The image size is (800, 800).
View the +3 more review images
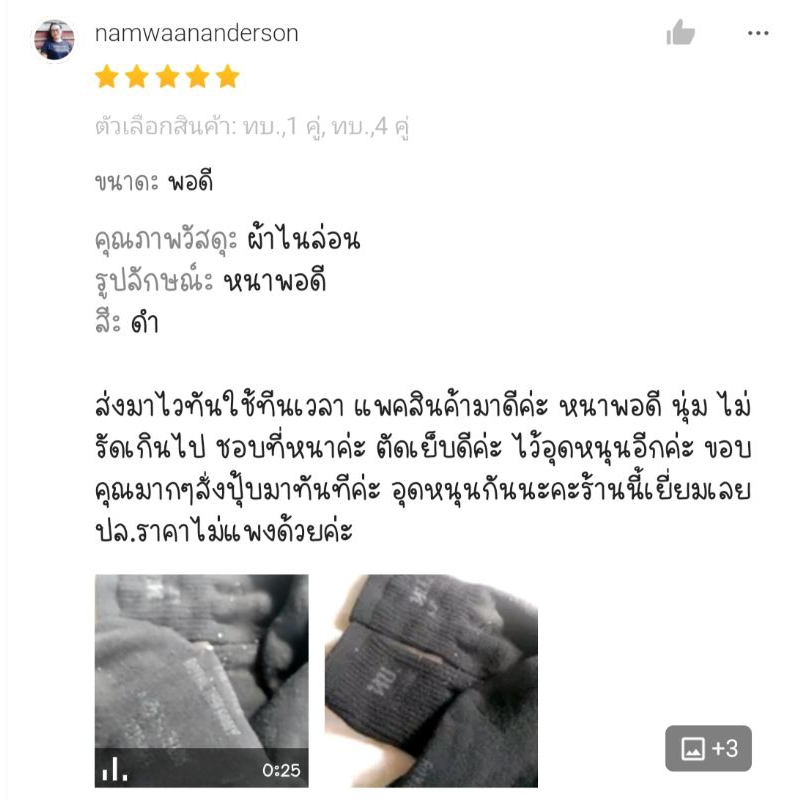[708, 748]
